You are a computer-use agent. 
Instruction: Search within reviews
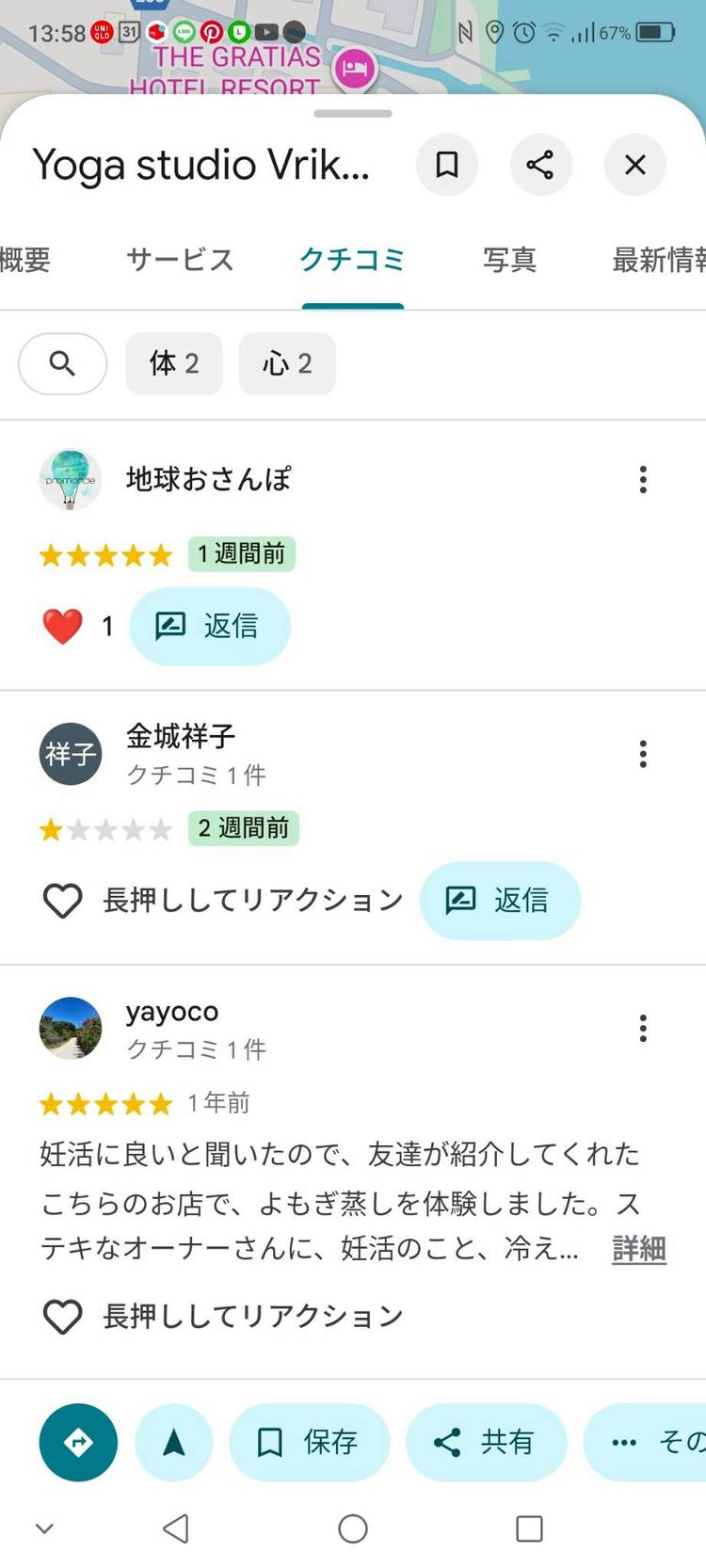tap(62, 363)
